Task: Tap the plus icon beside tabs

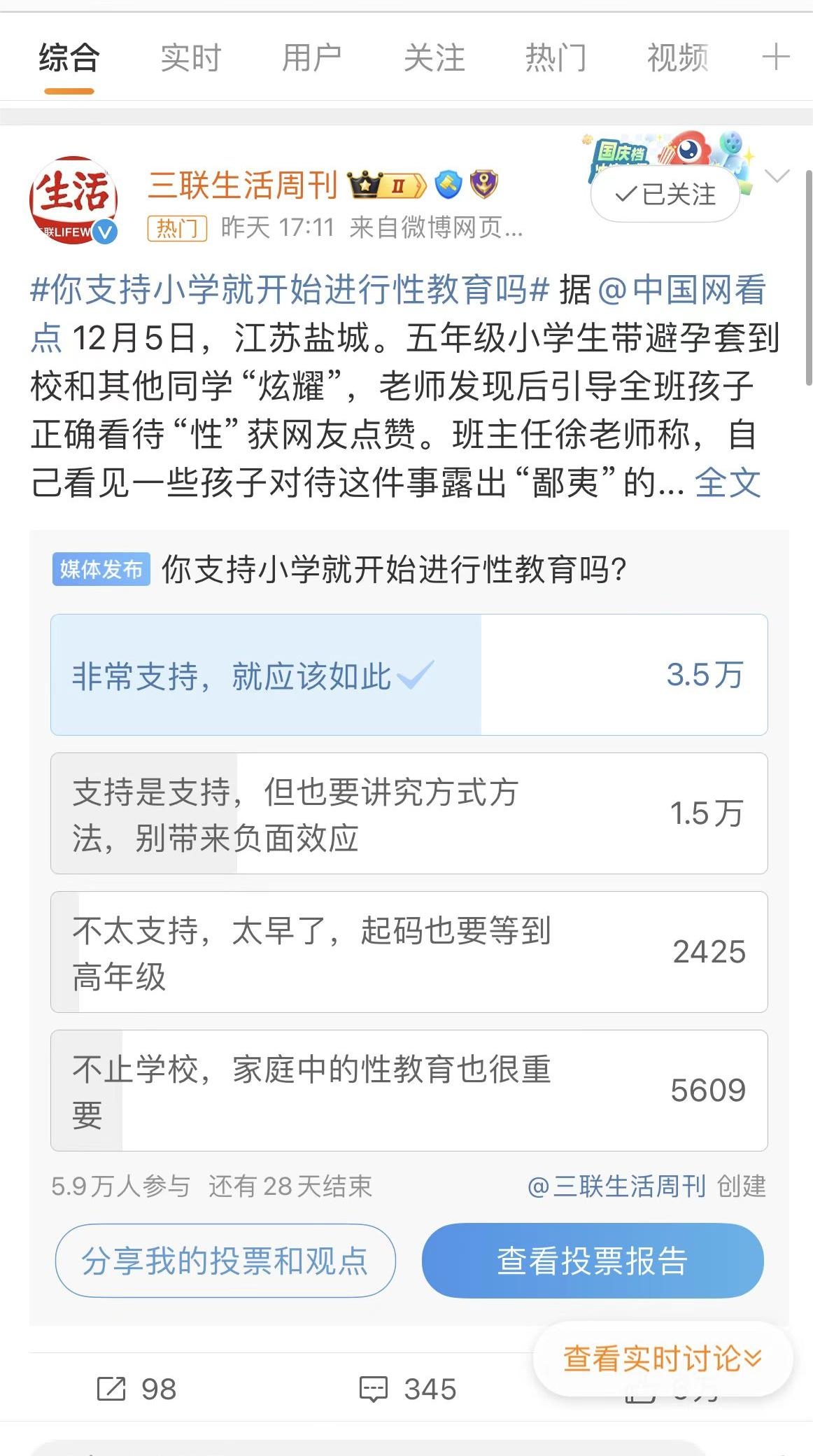Action: tap(775, 57)
